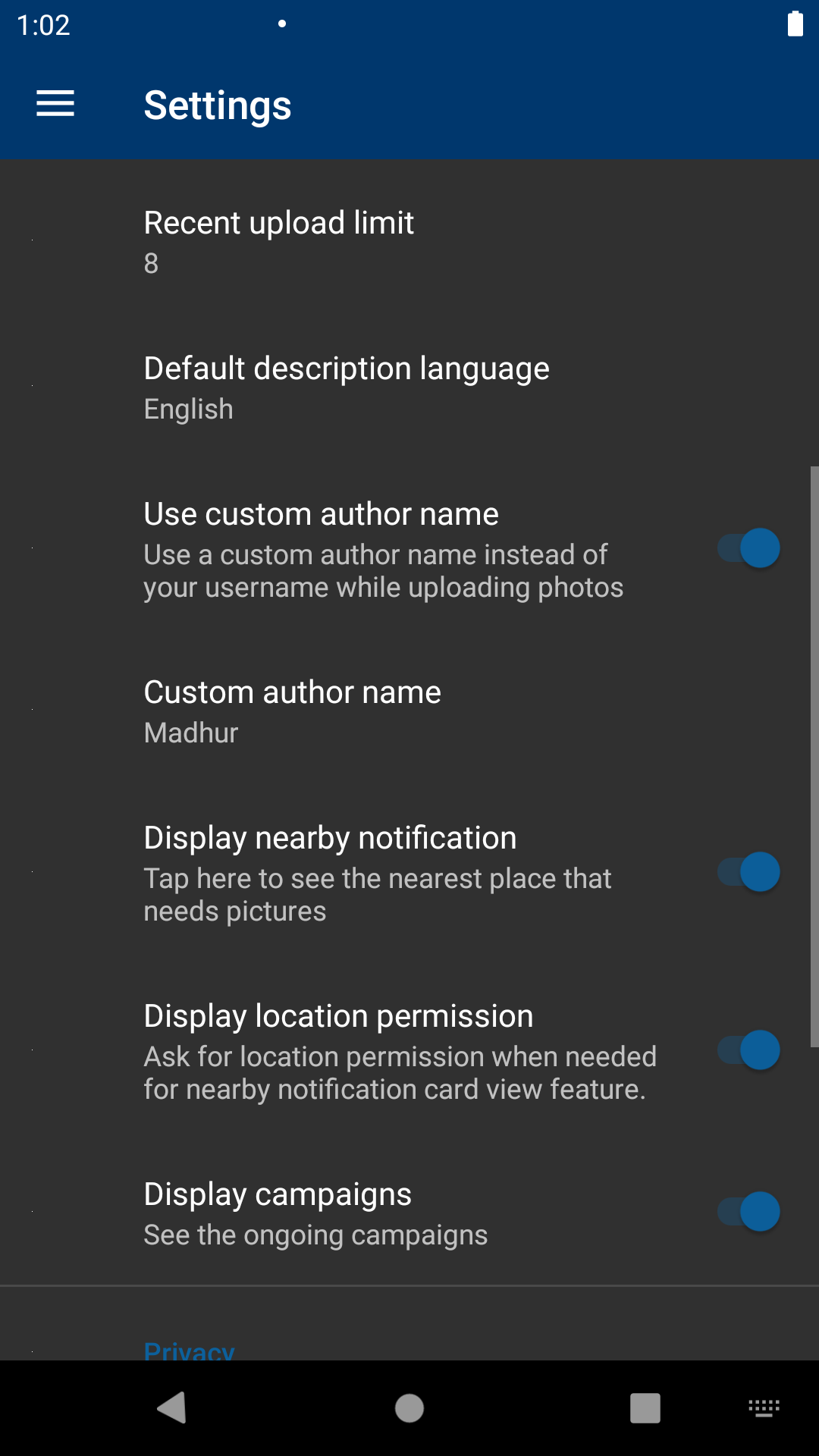Tap the Settings title in the app bar
Screen dimensions: 819x1456
click(217, 105)
